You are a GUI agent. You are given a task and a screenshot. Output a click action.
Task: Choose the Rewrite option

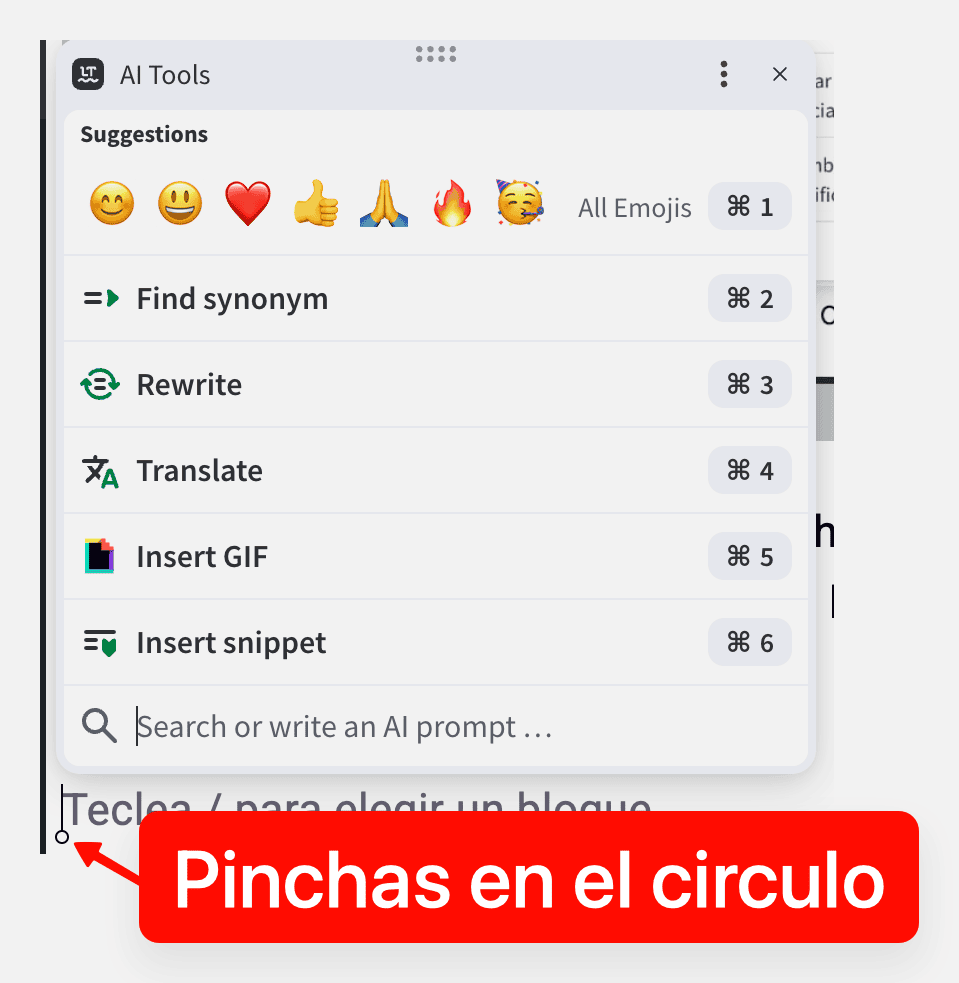click(189, 385)
